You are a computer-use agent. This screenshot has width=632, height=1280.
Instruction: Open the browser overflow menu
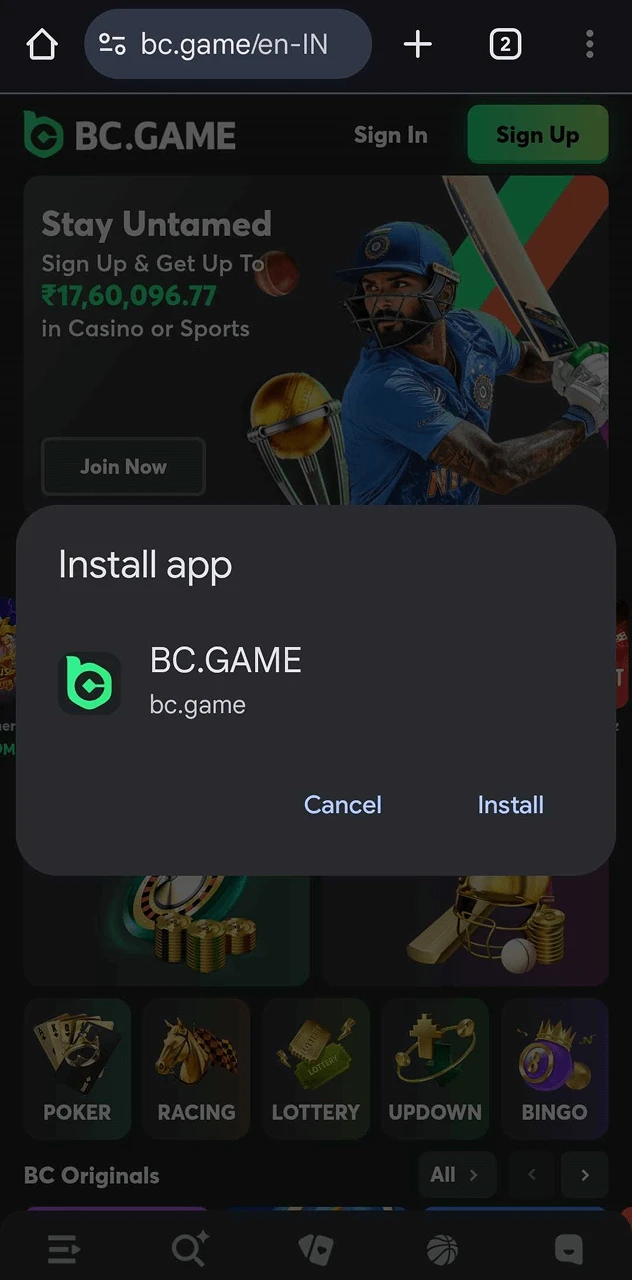click(x=589, y=44)
